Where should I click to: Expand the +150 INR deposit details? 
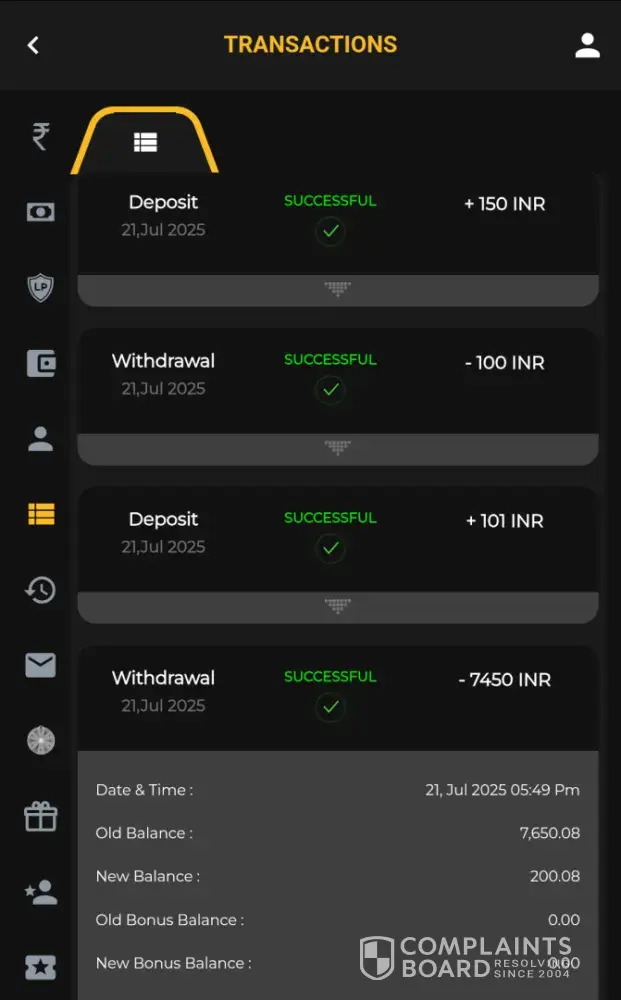pyautogui.click(x=338, y=290)
